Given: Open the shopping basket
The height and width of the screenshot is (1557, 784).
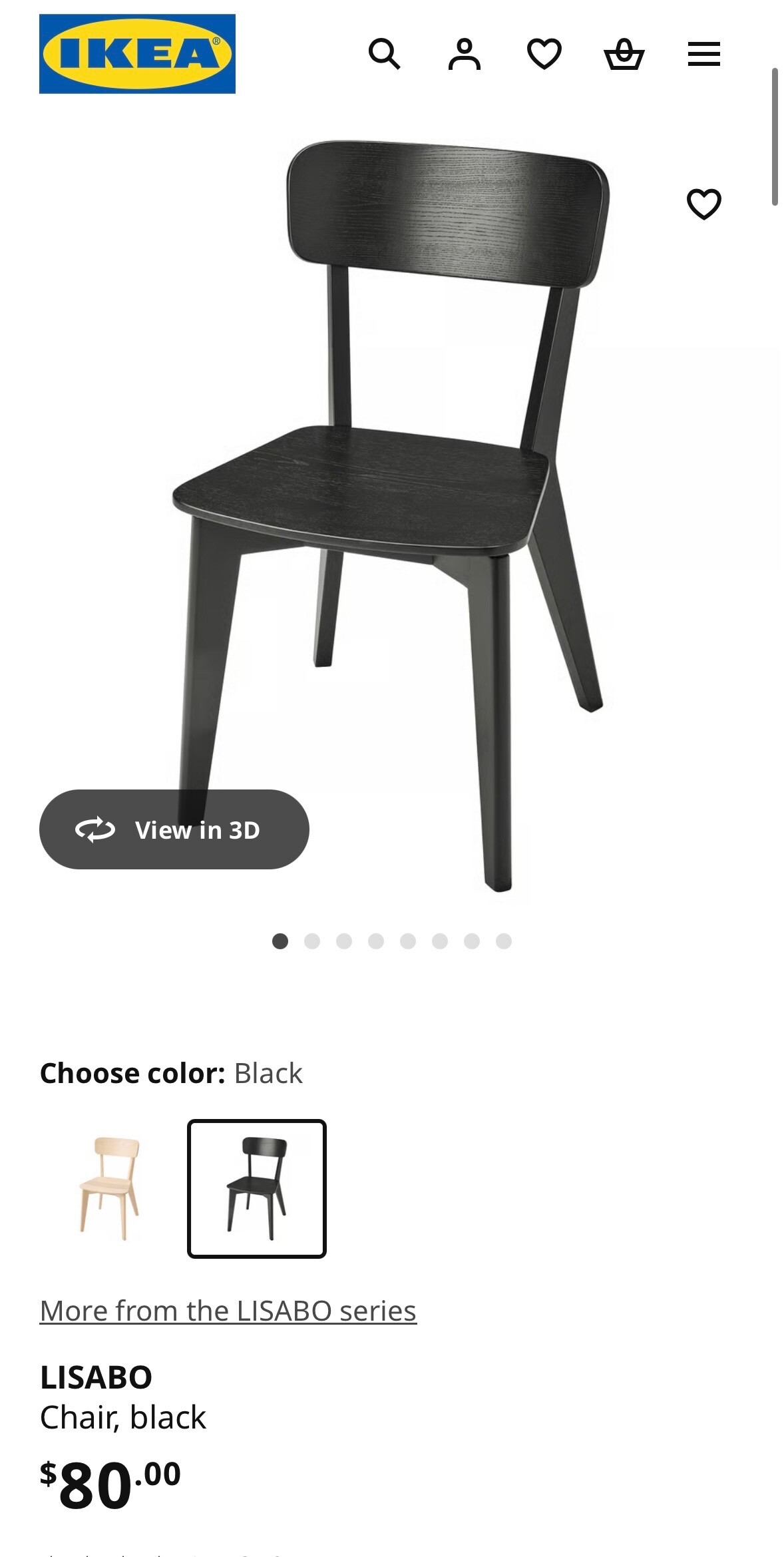Looking at the screenshot, I should [x=624, y=54].
